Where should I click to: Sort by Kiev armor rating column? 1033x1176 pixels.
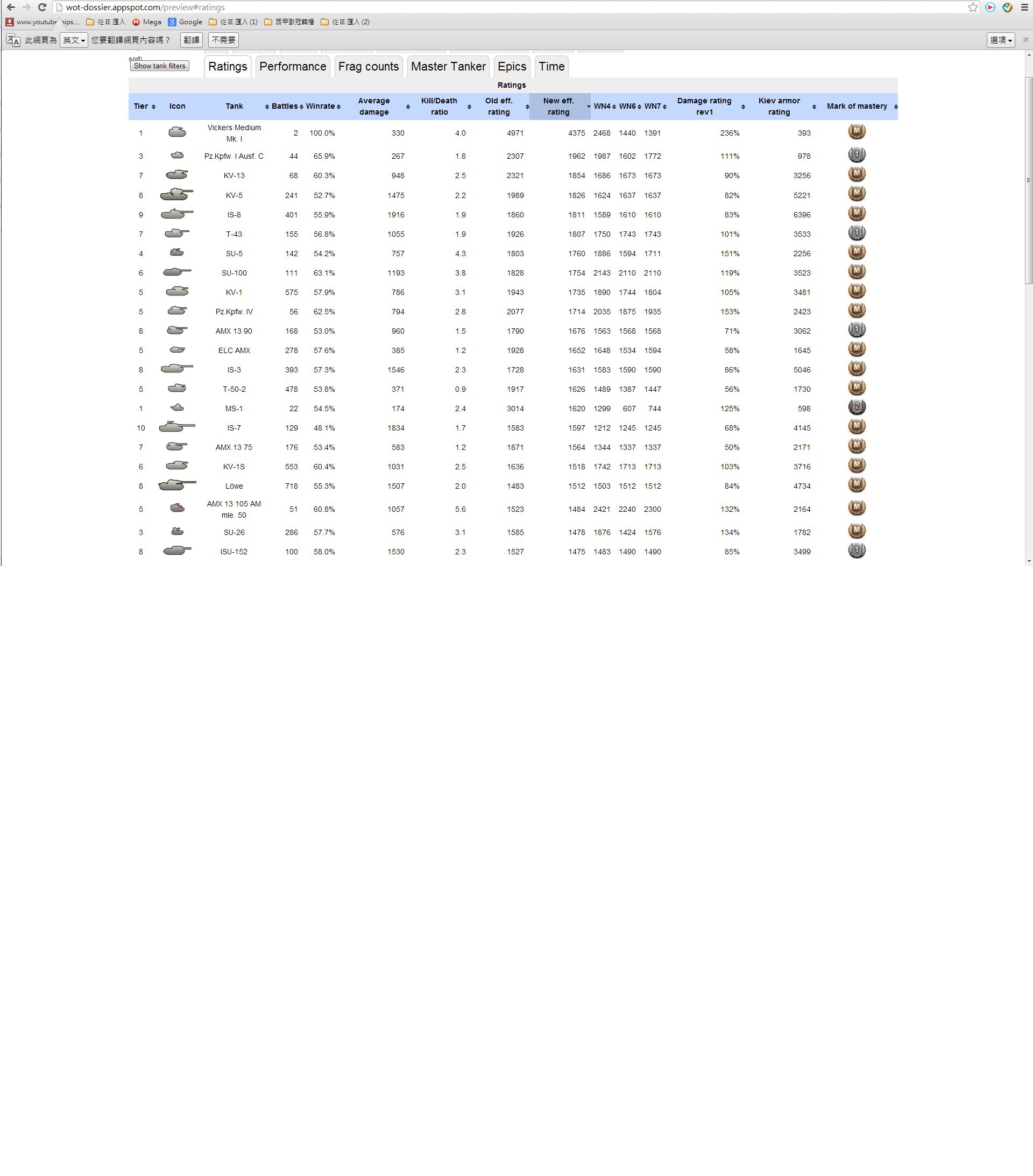[x=779, y=107]
